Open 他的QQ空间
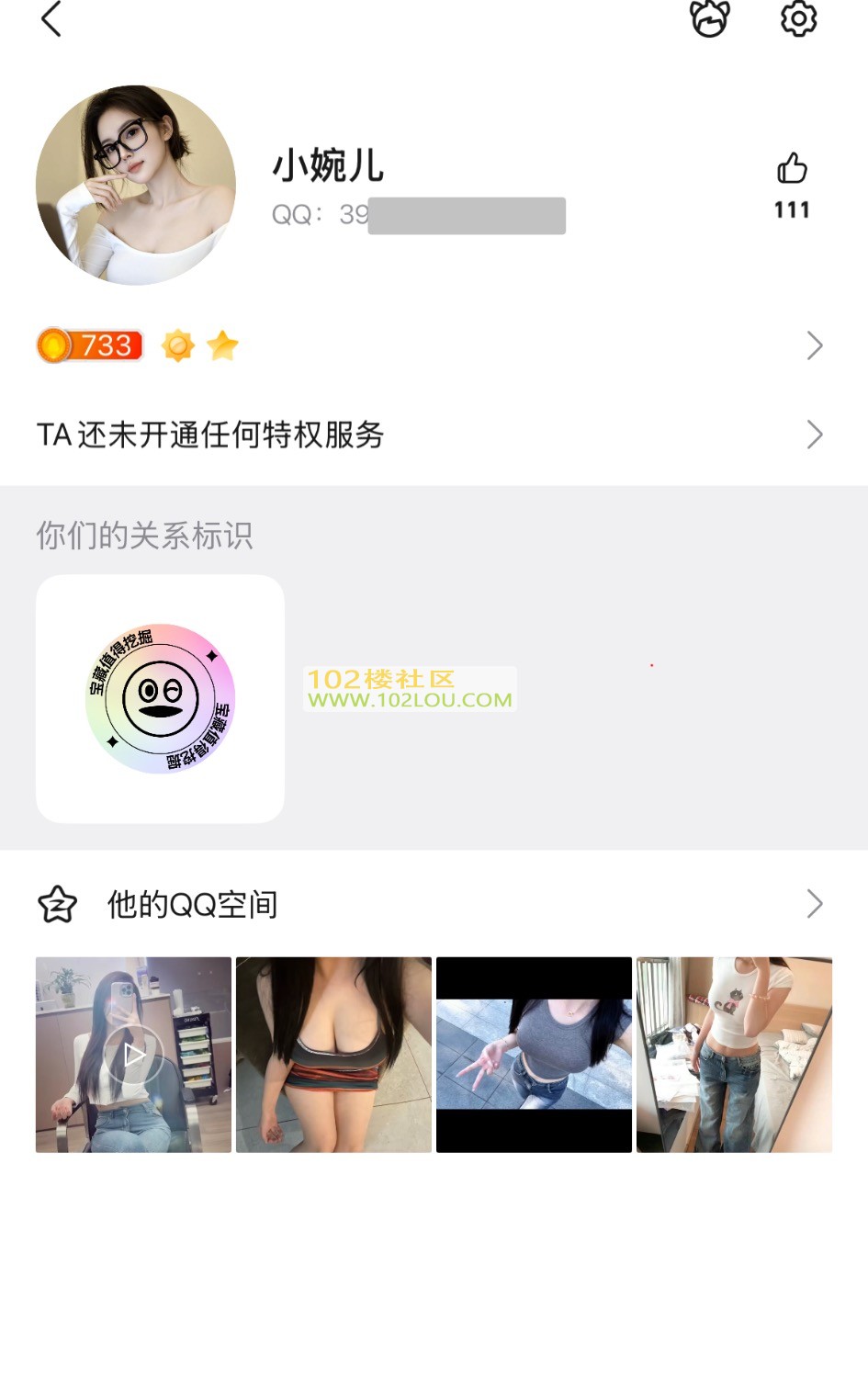The width and height of the screenshot is (868, 1378). click(x=430, y=904)
